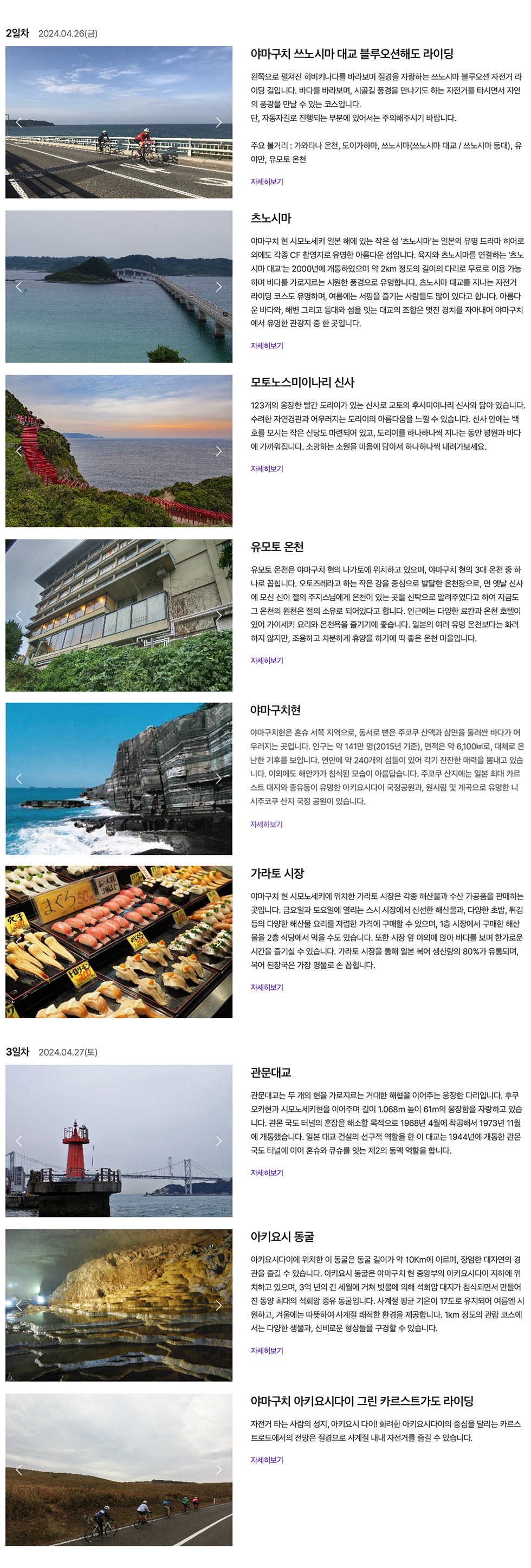Open 자세히보기 for 야마구치현
531x1568 pixels.
pos(266,824)
